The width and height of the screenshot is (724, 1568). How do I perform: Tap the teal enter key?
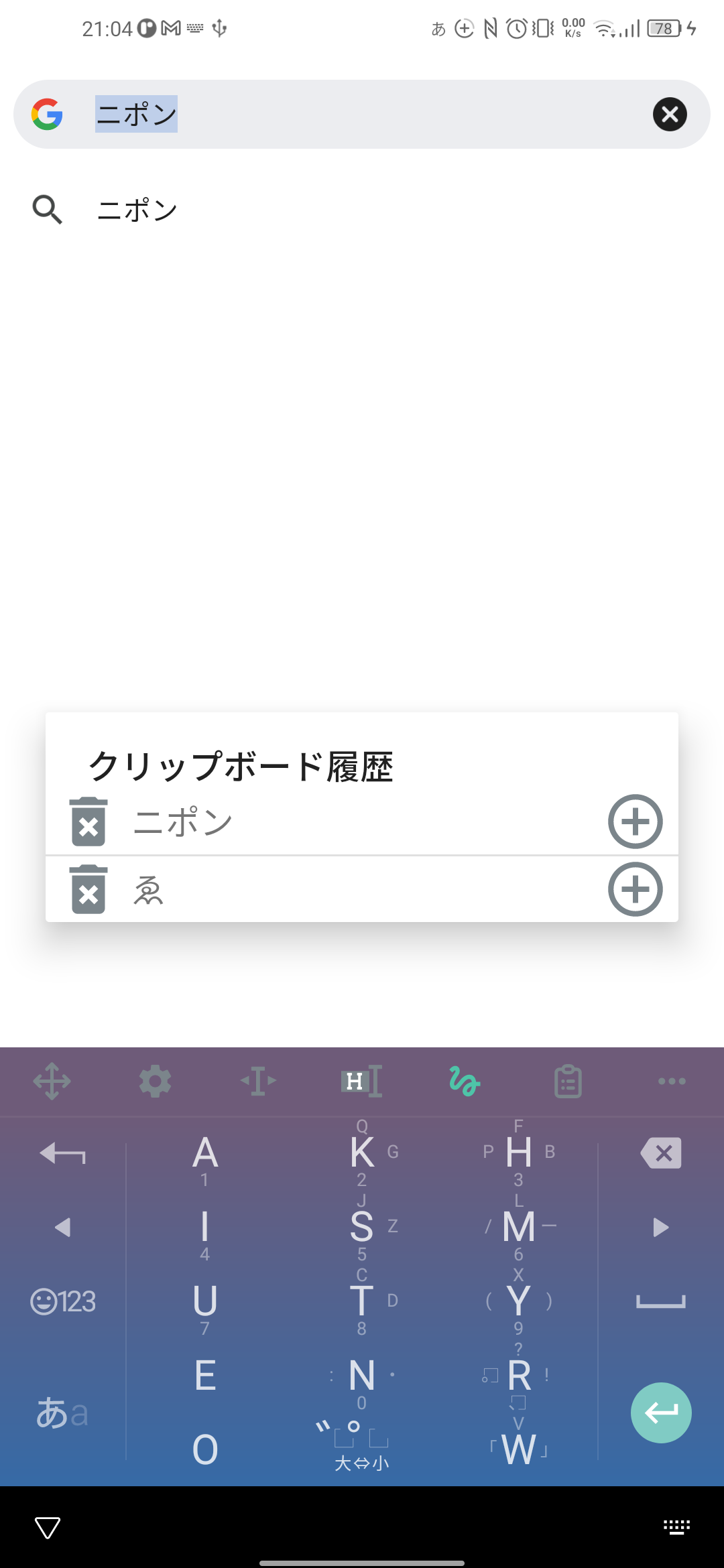point(661,1413)
